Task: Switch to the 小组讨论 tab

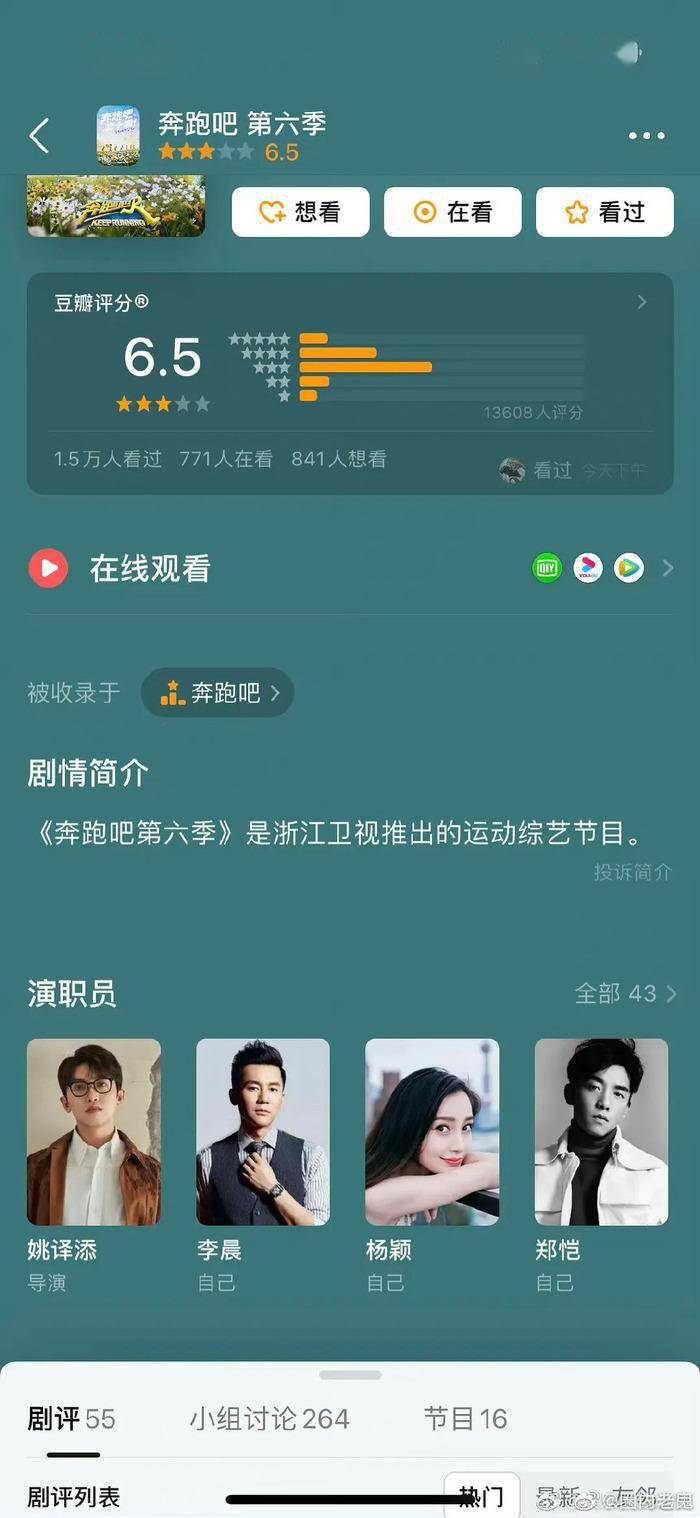Action: point(269,1418)
